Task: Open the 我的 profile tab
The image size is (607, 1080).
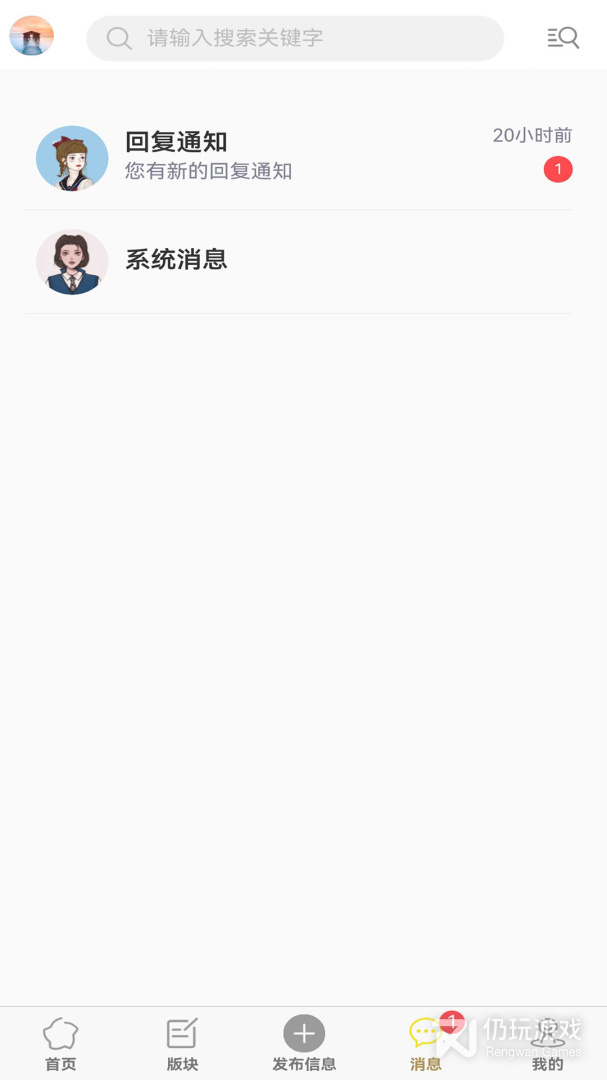Action: (547, 1043)
